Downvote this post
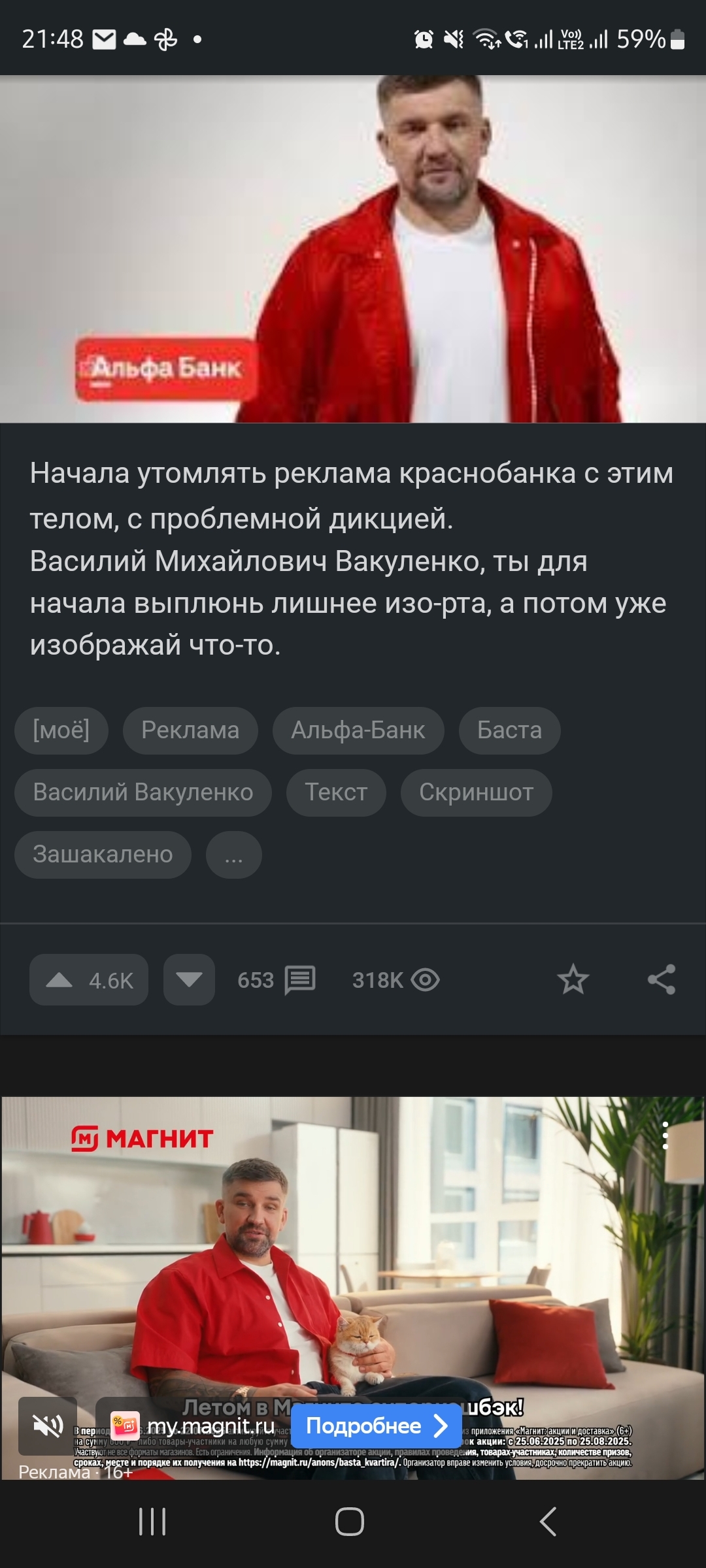 click(189, 980)
